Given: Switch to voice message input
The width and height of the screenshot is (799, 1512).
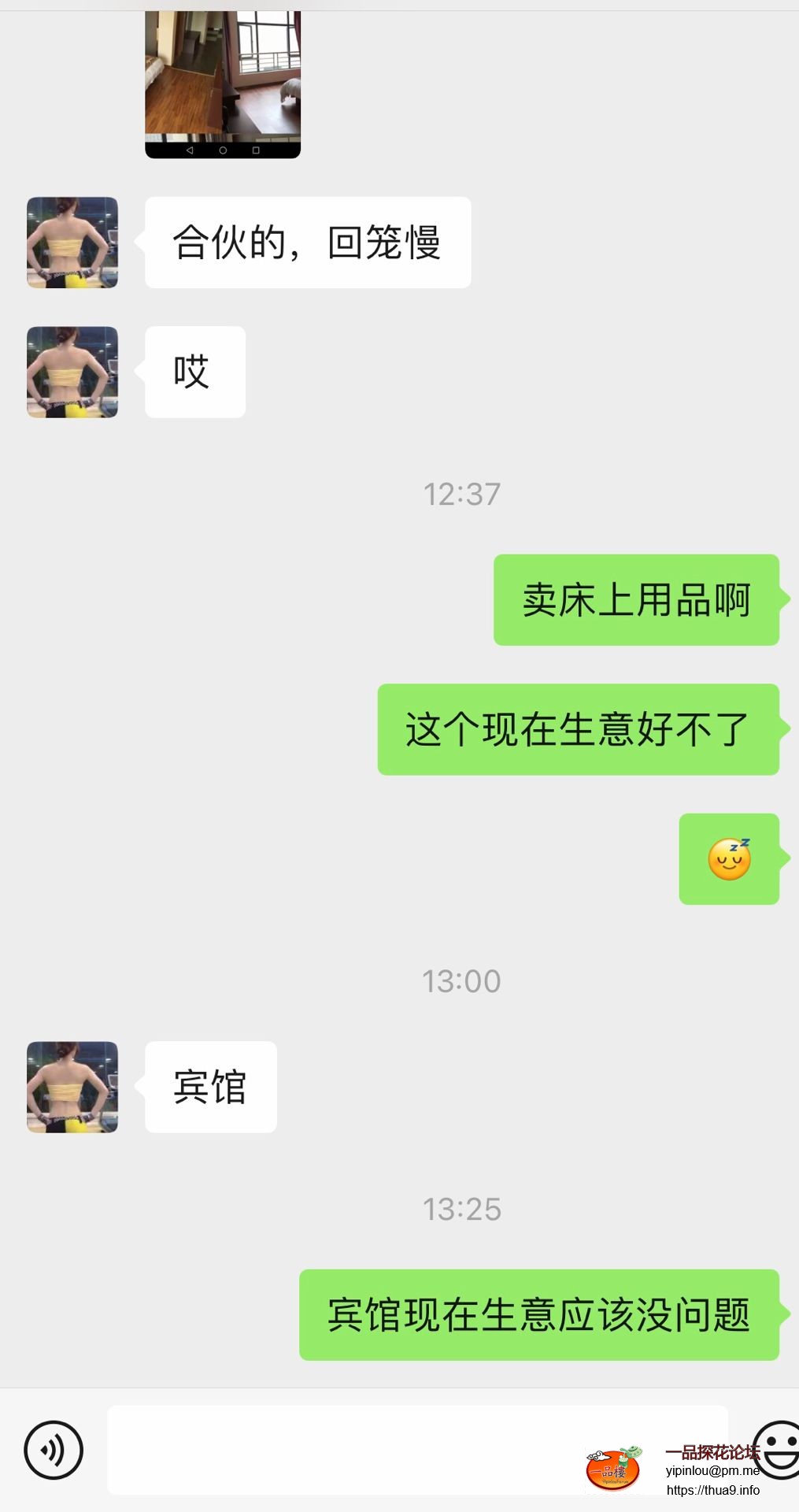Looking at the screenshot, I should [54, 1450].
